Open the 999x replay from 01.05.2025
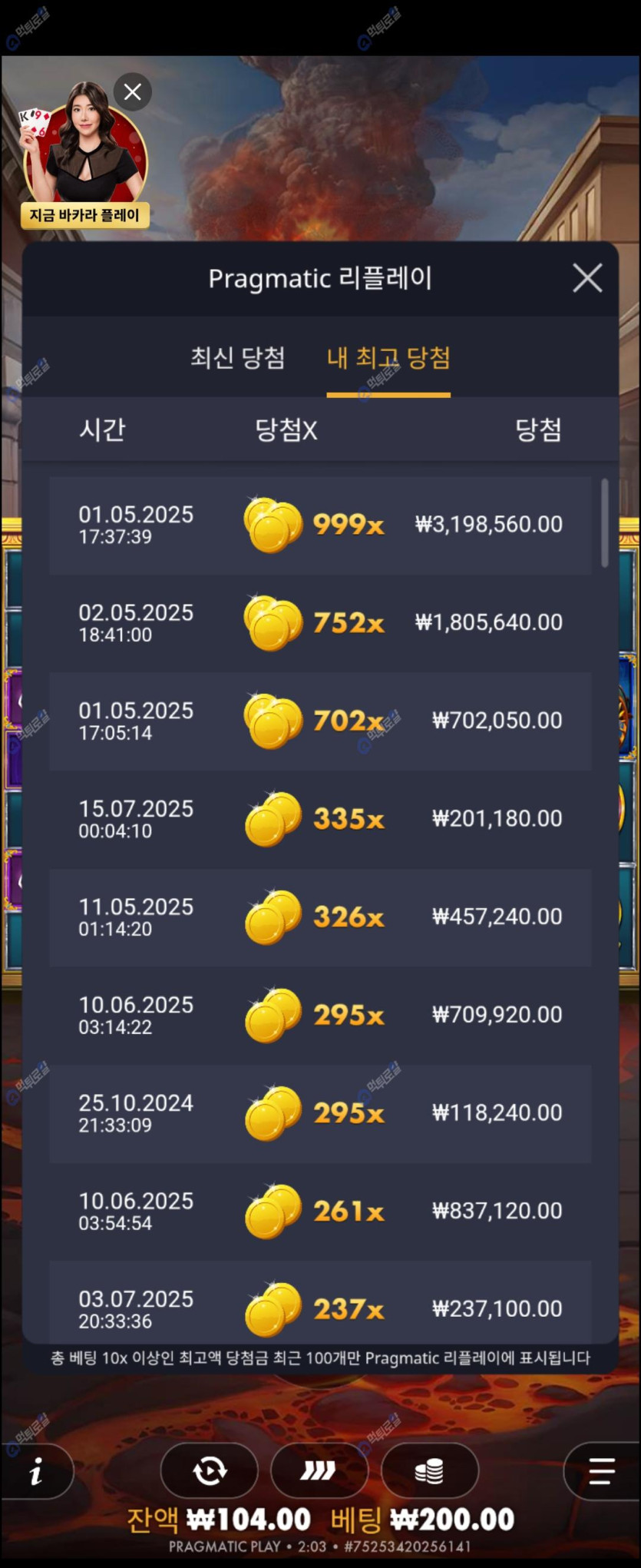 tap(320, 525)
